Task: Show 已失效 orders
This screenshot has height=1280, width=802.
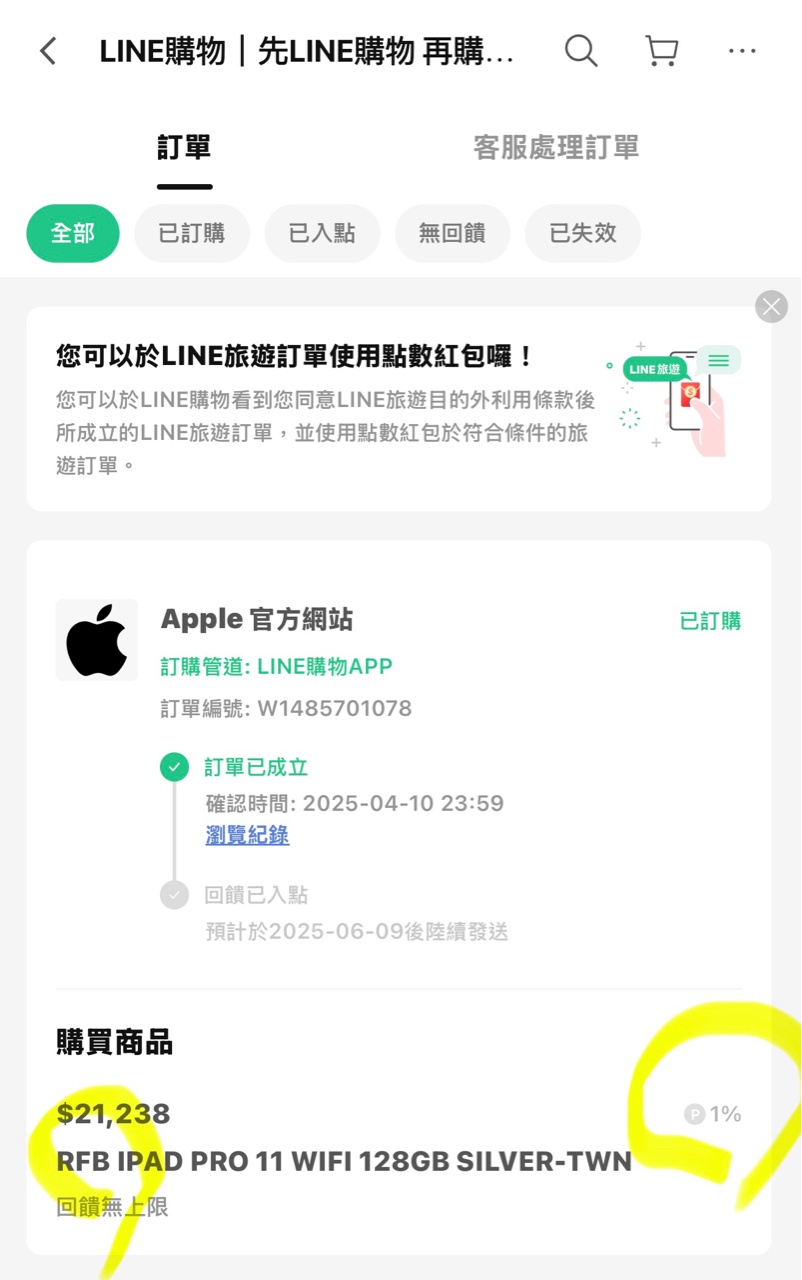Action: (582, 233)
